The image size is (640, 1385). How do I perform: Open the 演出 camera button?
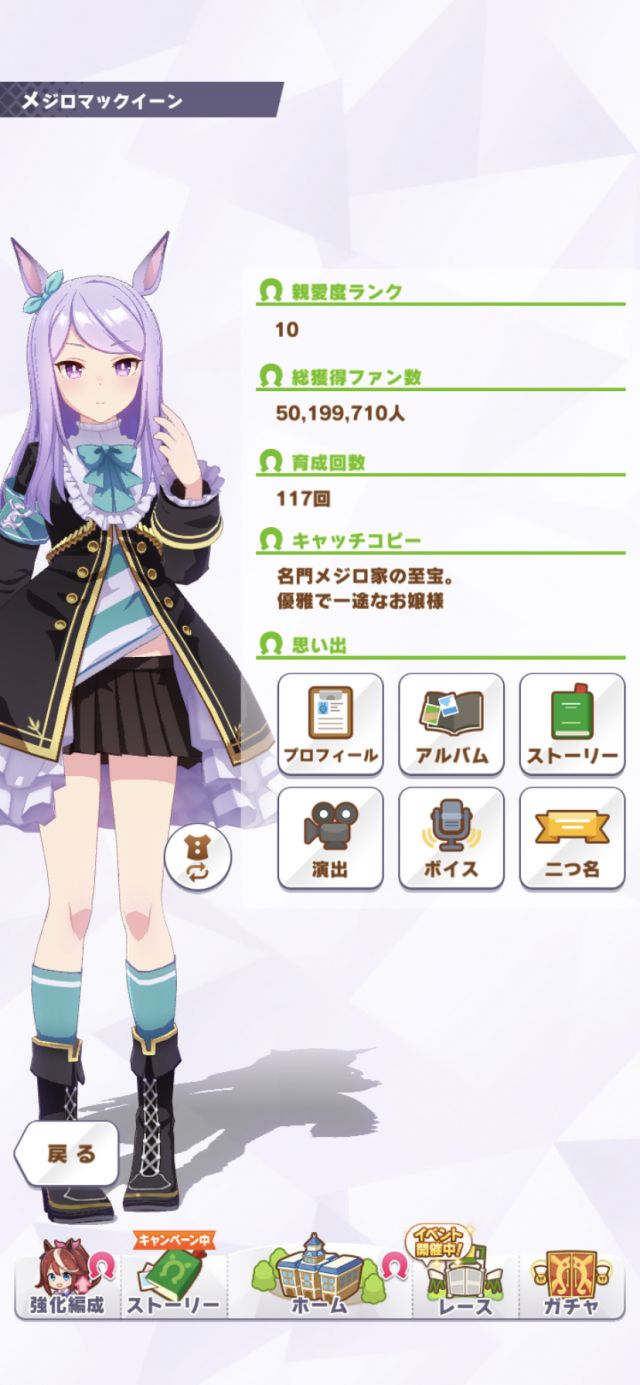pos(330,838)
